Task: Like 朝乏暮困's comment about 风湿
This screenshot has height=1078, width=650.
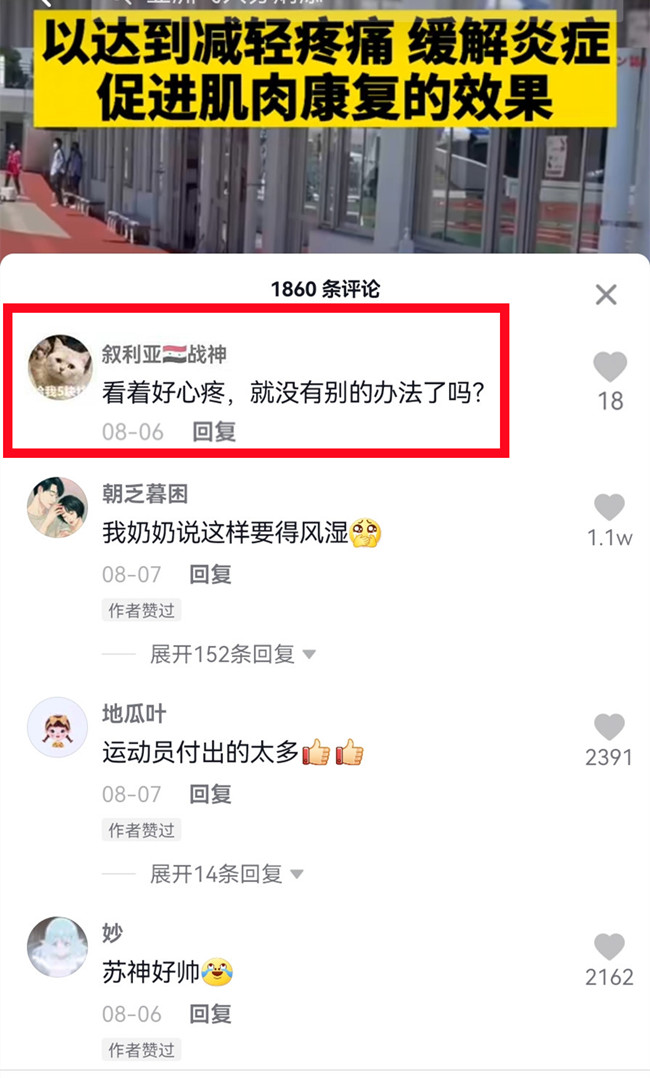Action: click(x=609, y=507)
